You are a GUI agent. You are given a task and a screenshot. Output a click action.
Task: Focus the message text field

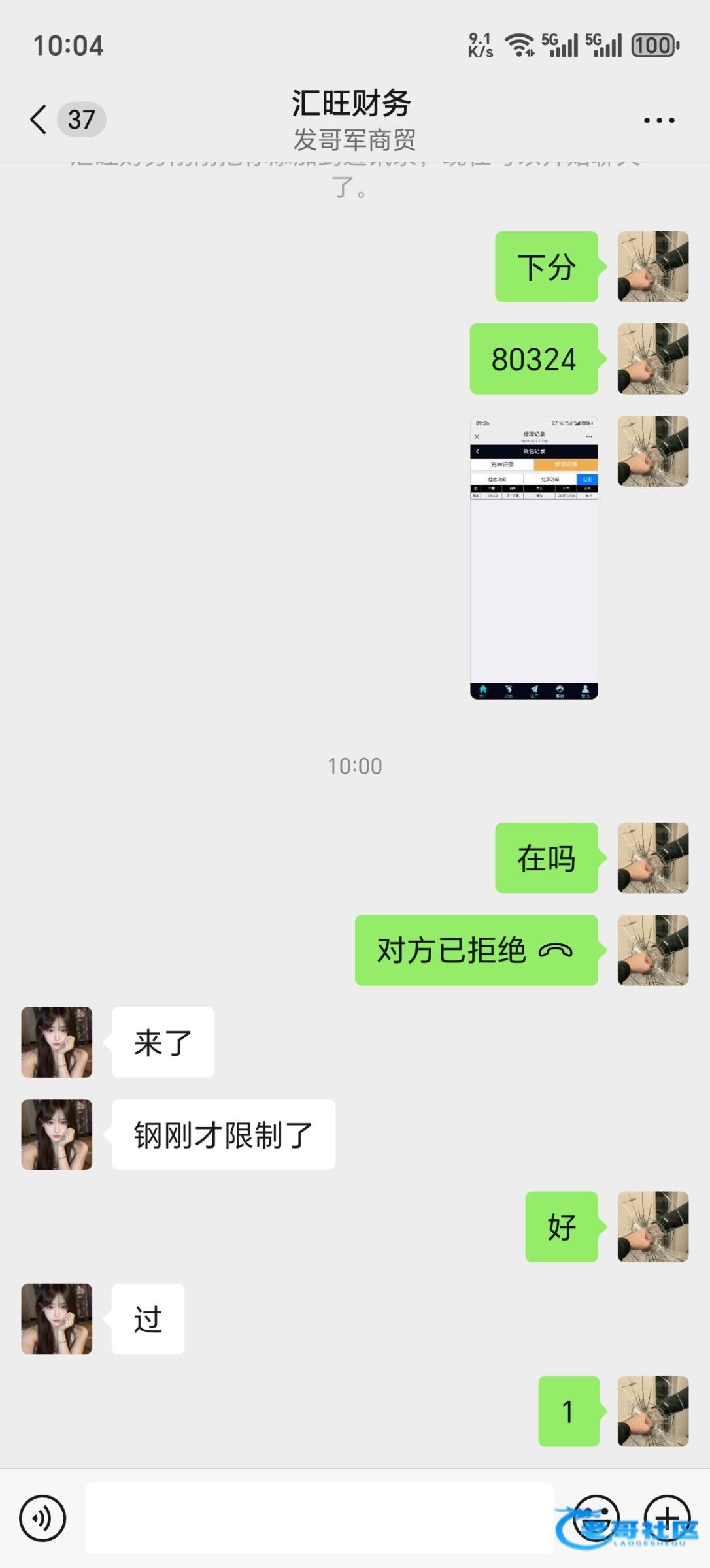[319, 1518]
